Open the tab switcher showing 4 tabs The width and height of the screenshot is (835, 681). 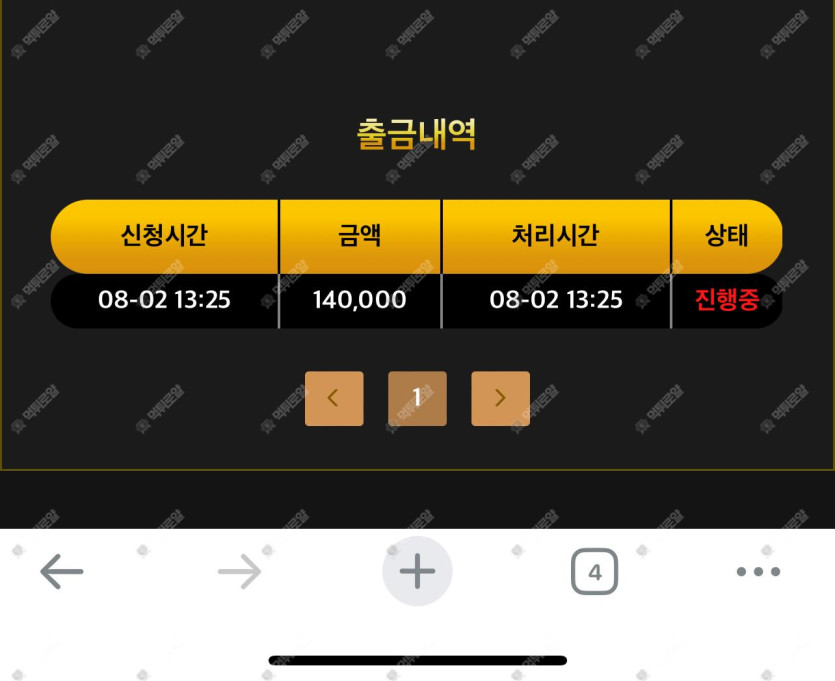click(x=594, y=572)
